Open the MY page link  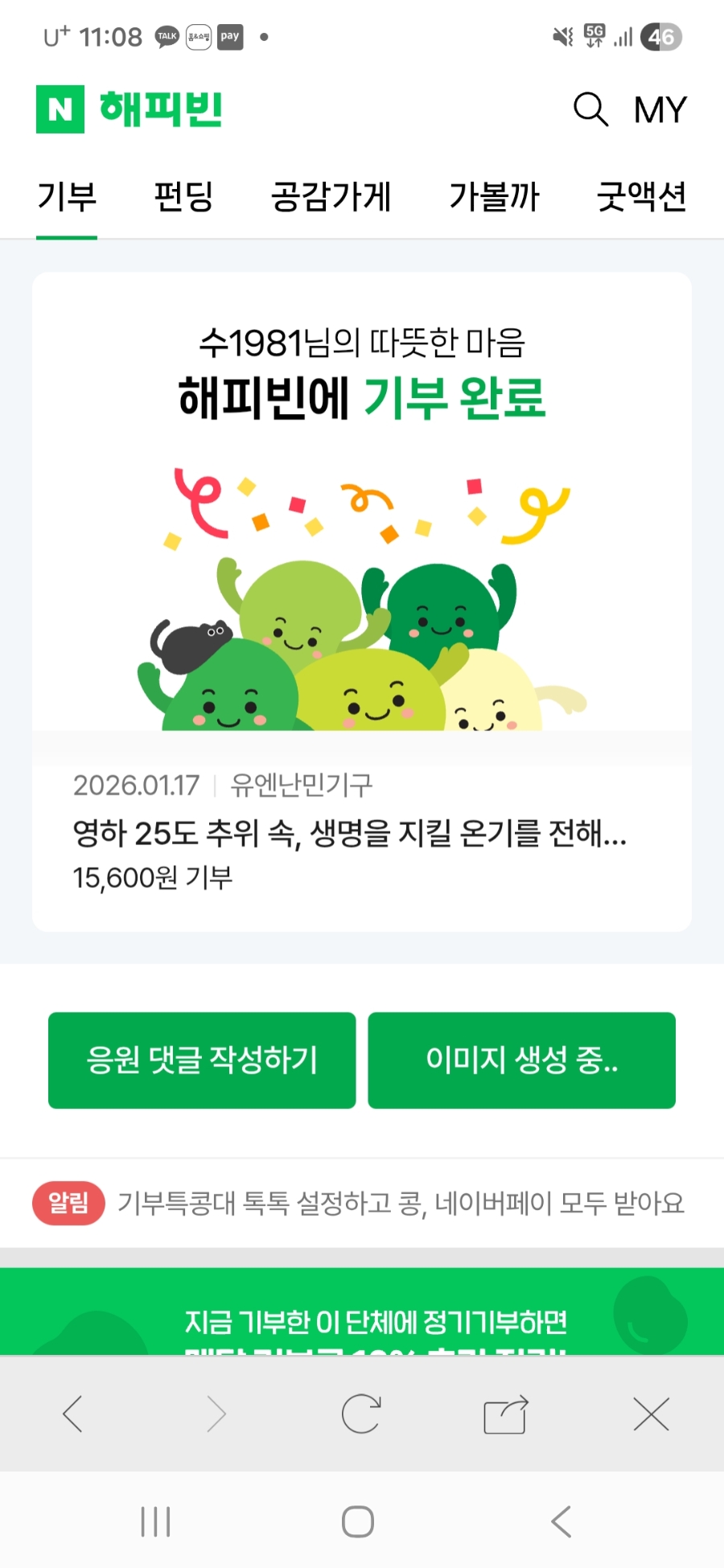pos(660,109)
